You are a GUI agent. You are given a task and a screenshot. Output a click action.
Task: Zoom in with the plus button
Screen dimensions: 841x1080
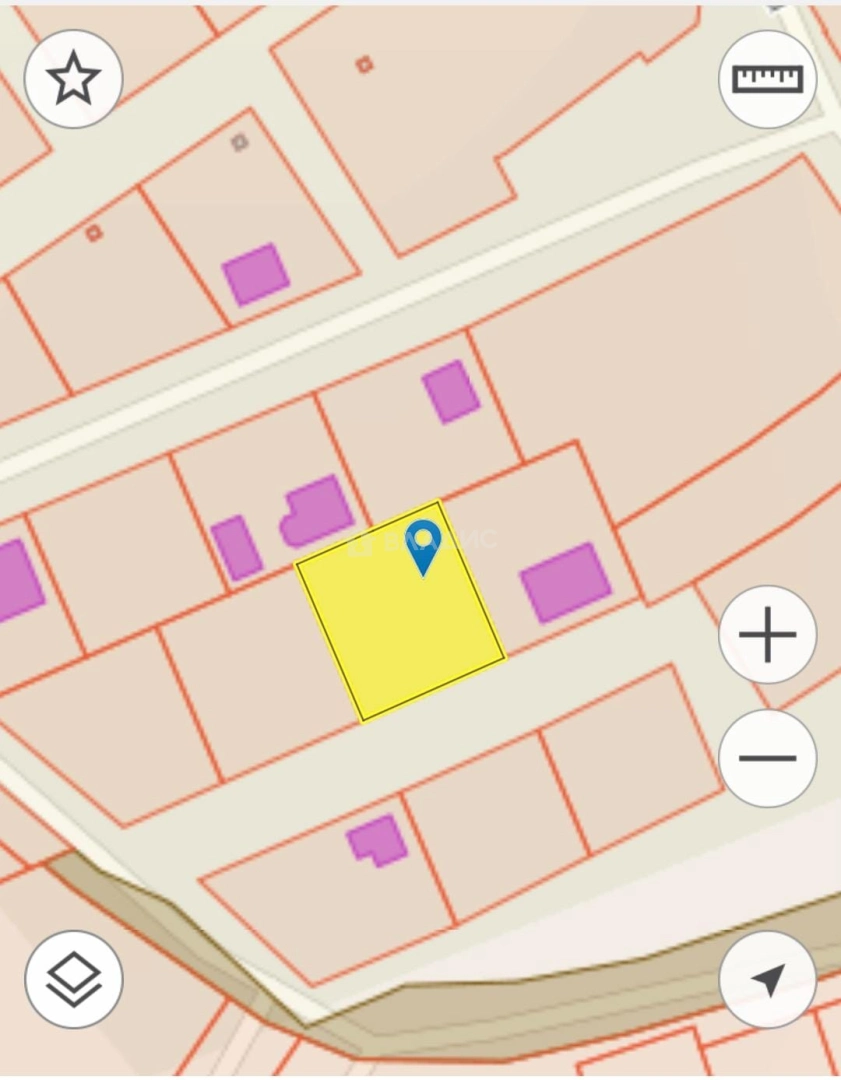pyautogui.click(x=767, y=634)
